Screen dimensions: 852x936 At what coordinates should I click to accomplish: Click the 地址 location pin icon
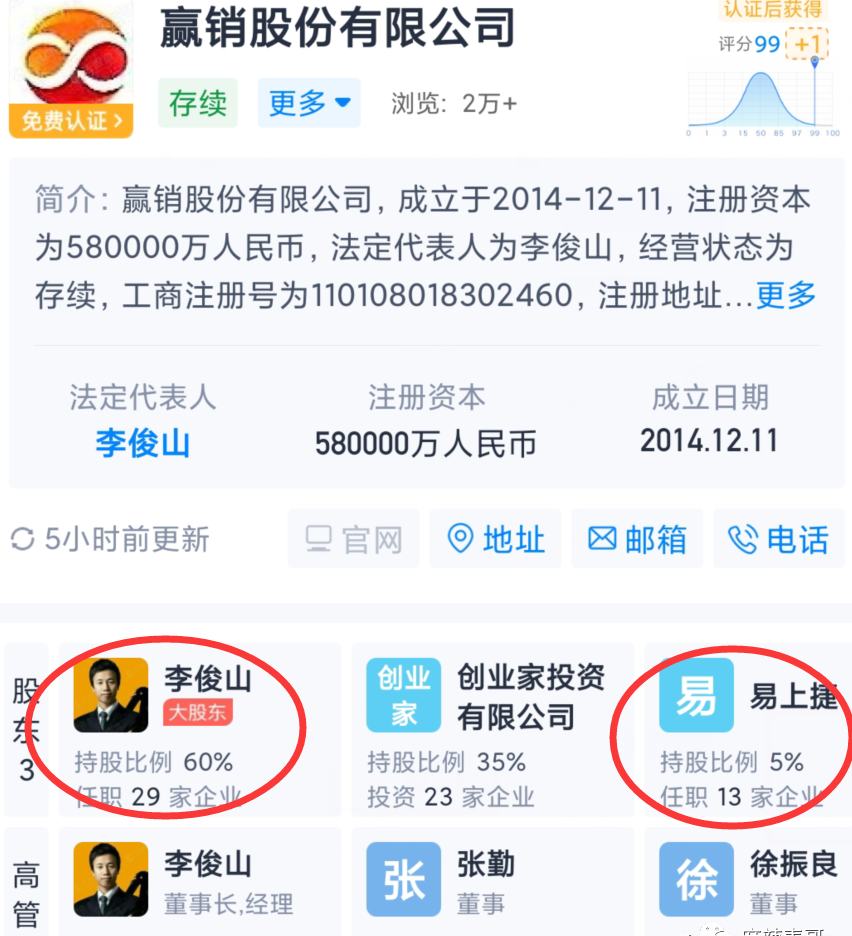[x=460, y=538]
